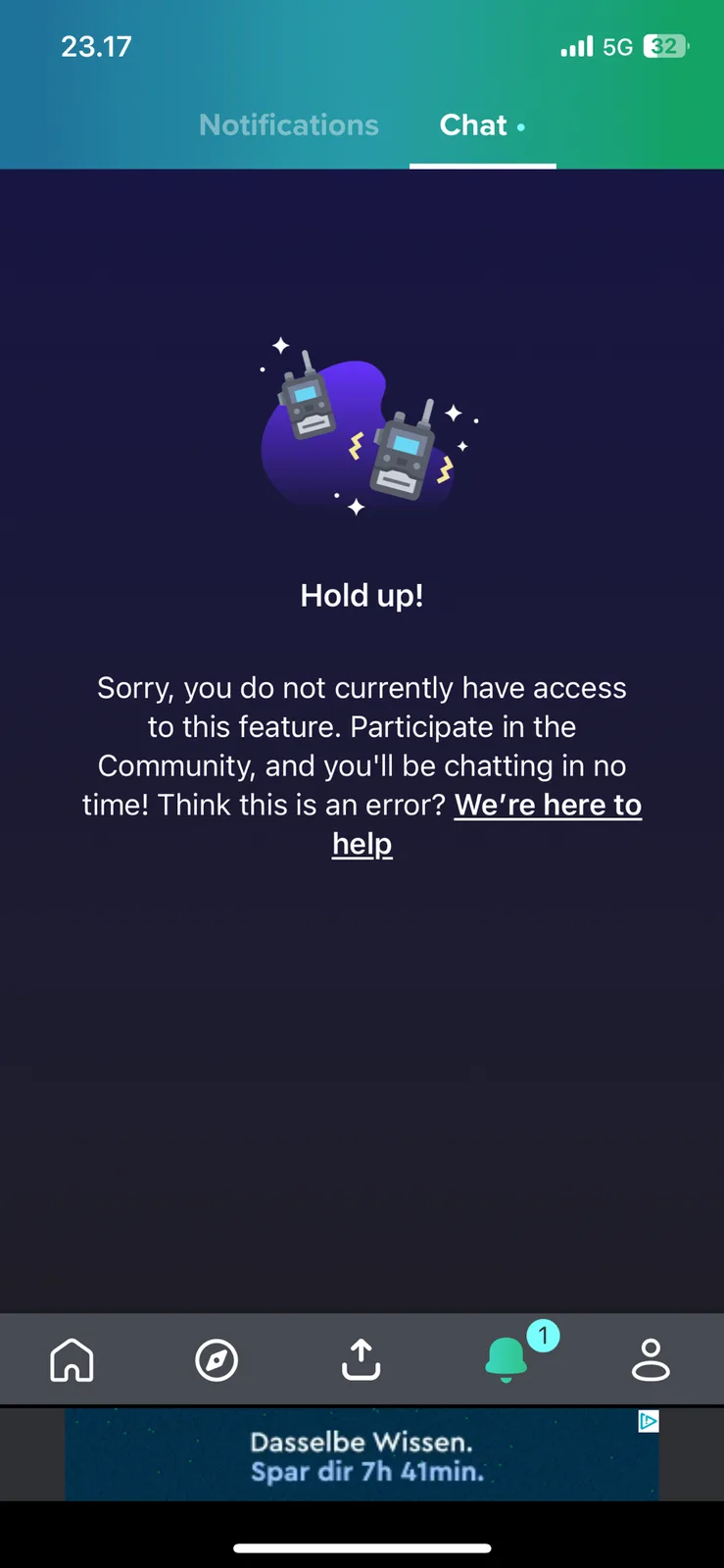This screenshot has height=1568, width=724.
Task: Tap the upload icon in bottom bar
Action: [x=361, y=1359]
